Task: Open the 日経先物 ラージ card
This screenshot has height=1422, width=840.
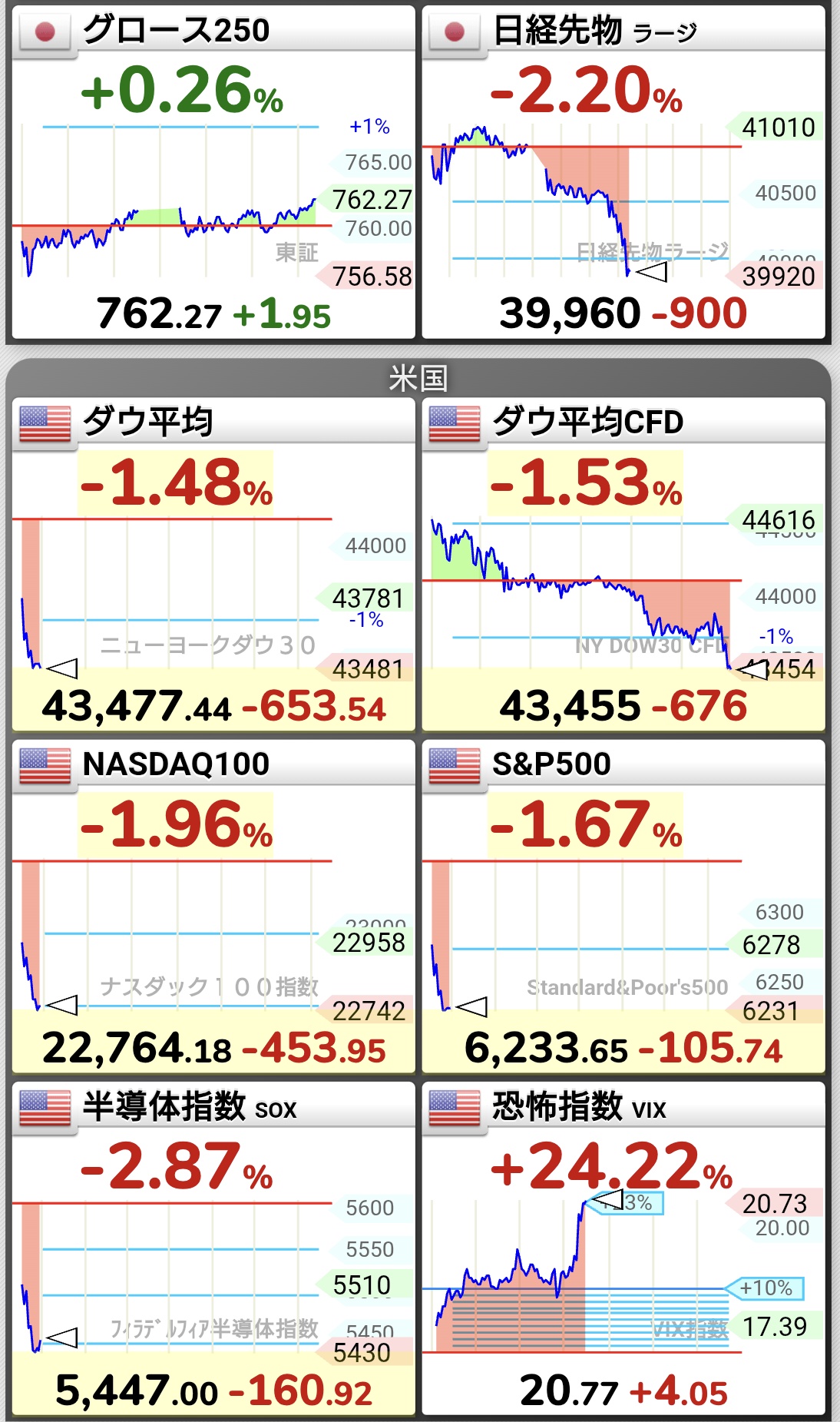Action: click(x=623, y=172)
